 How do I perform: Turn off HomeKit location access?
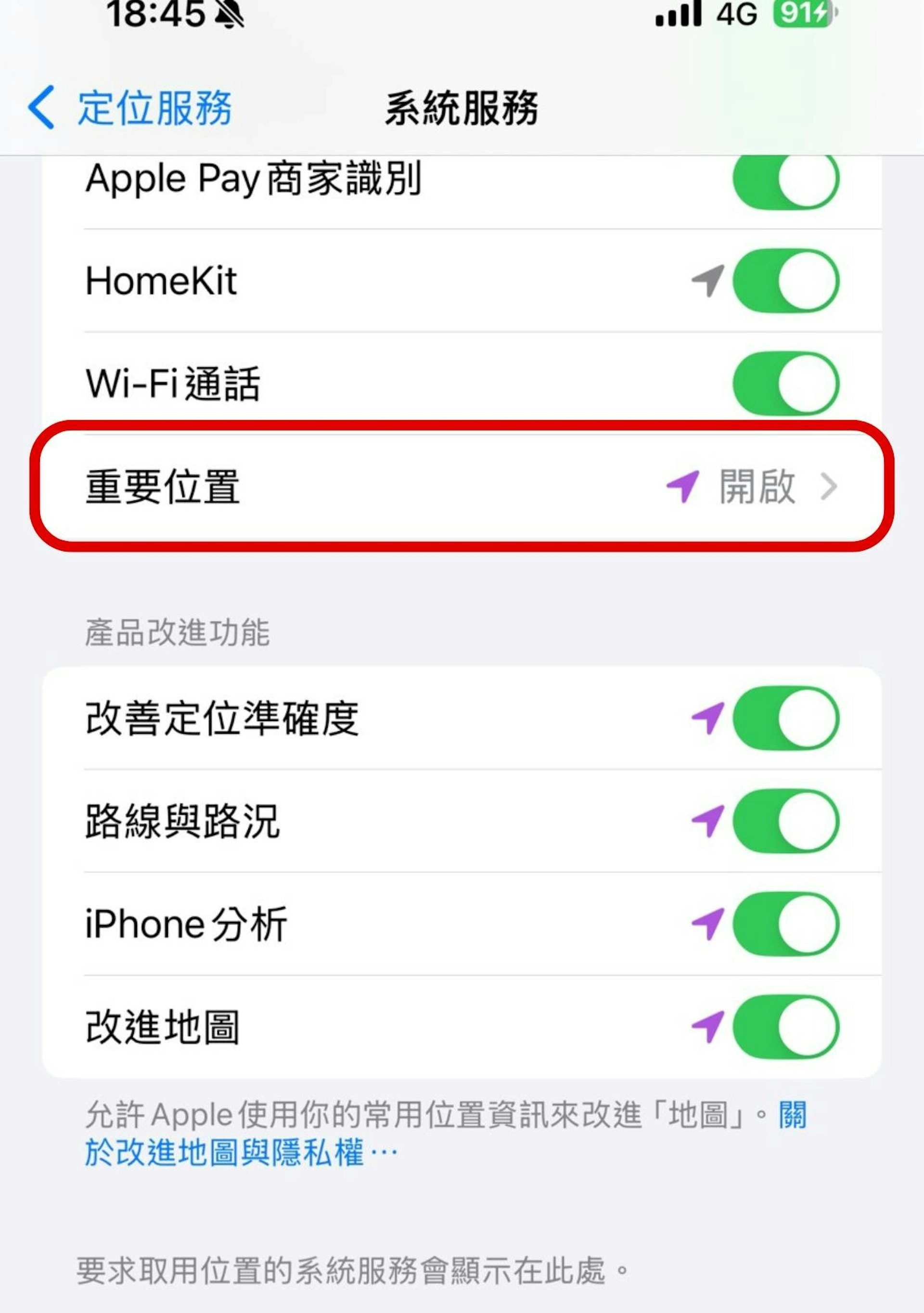(785, 280)
